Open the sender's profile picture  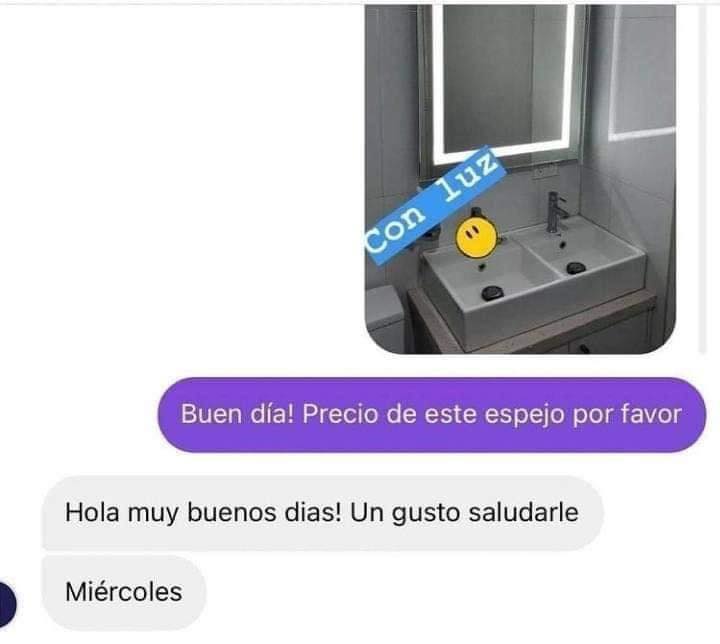coord(8,603)
